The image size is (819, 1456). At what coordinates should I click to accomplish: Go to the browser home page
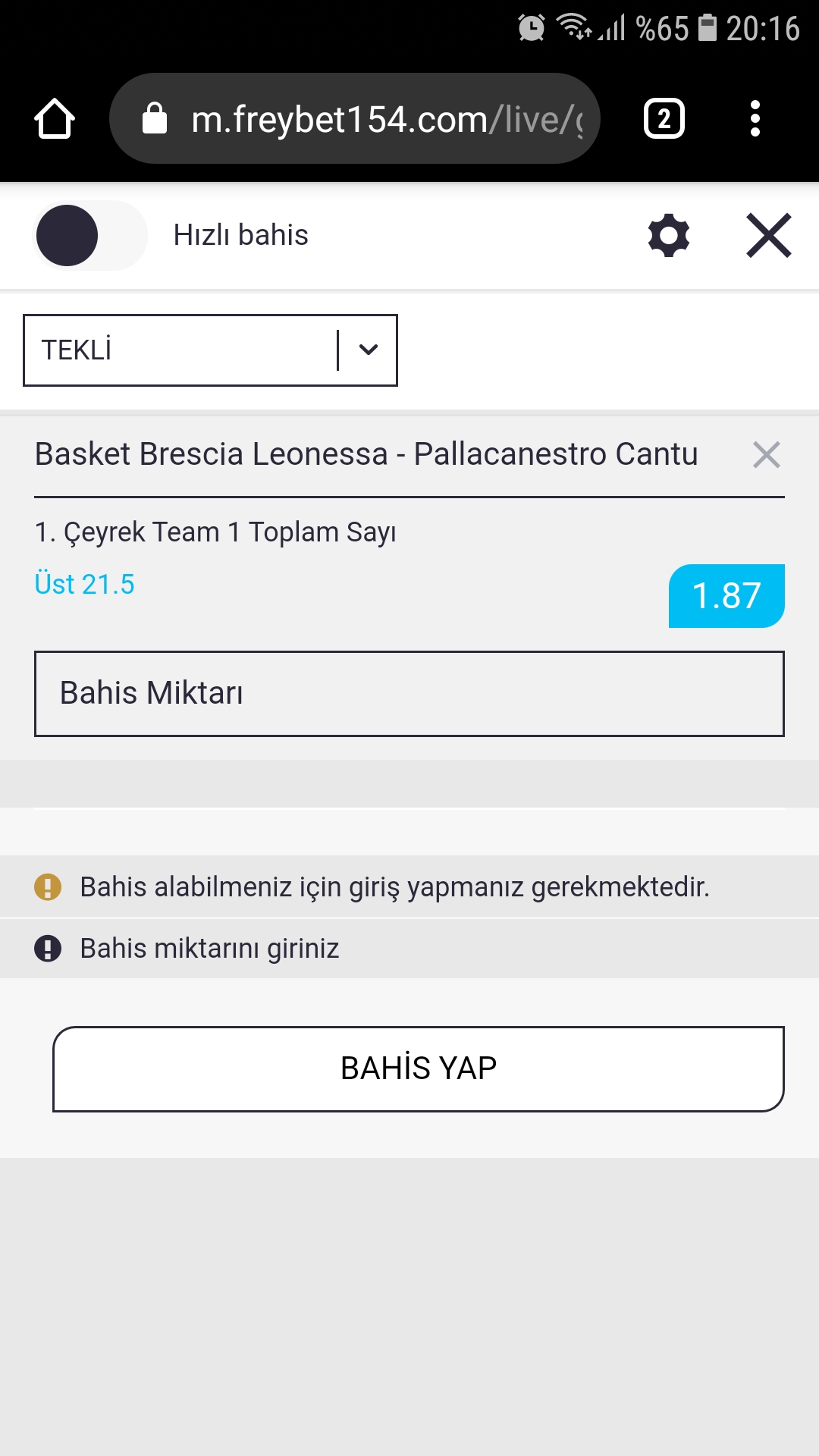point(55,118)
